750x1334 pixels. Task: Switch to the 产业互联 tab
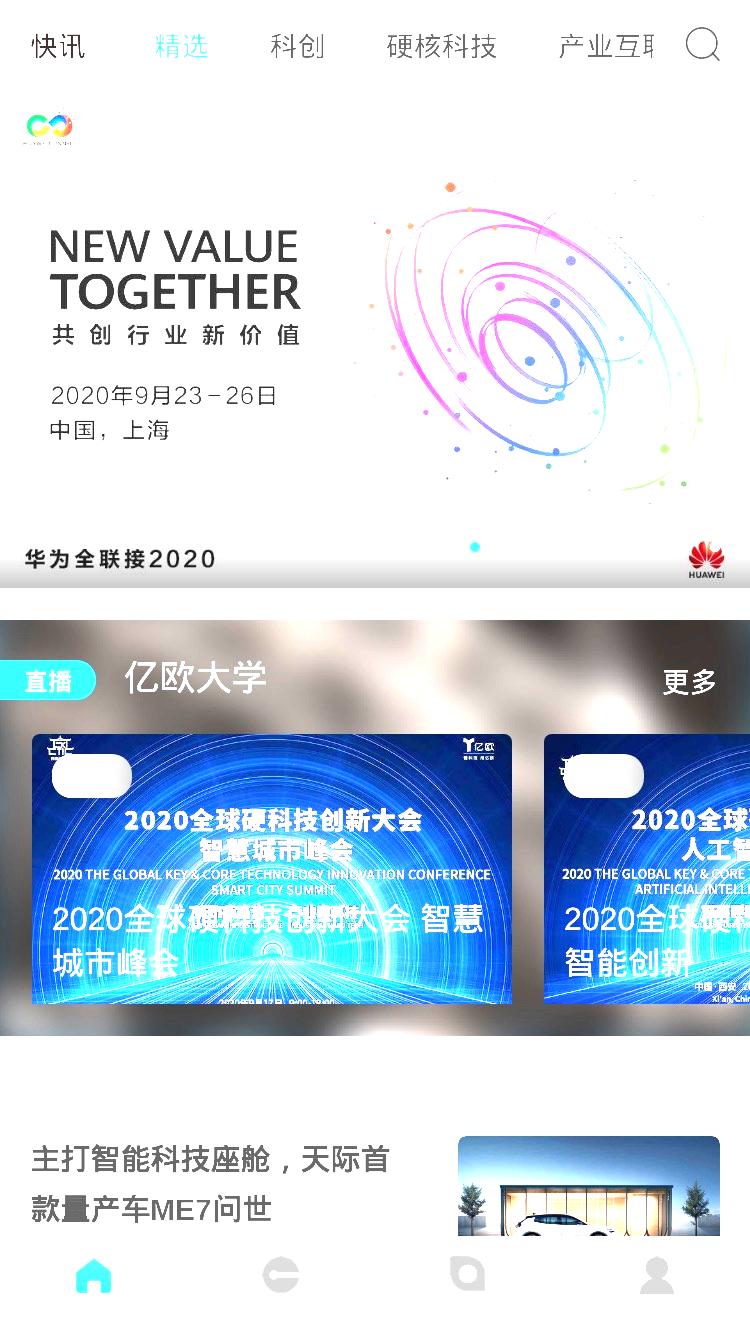point(606,46)
